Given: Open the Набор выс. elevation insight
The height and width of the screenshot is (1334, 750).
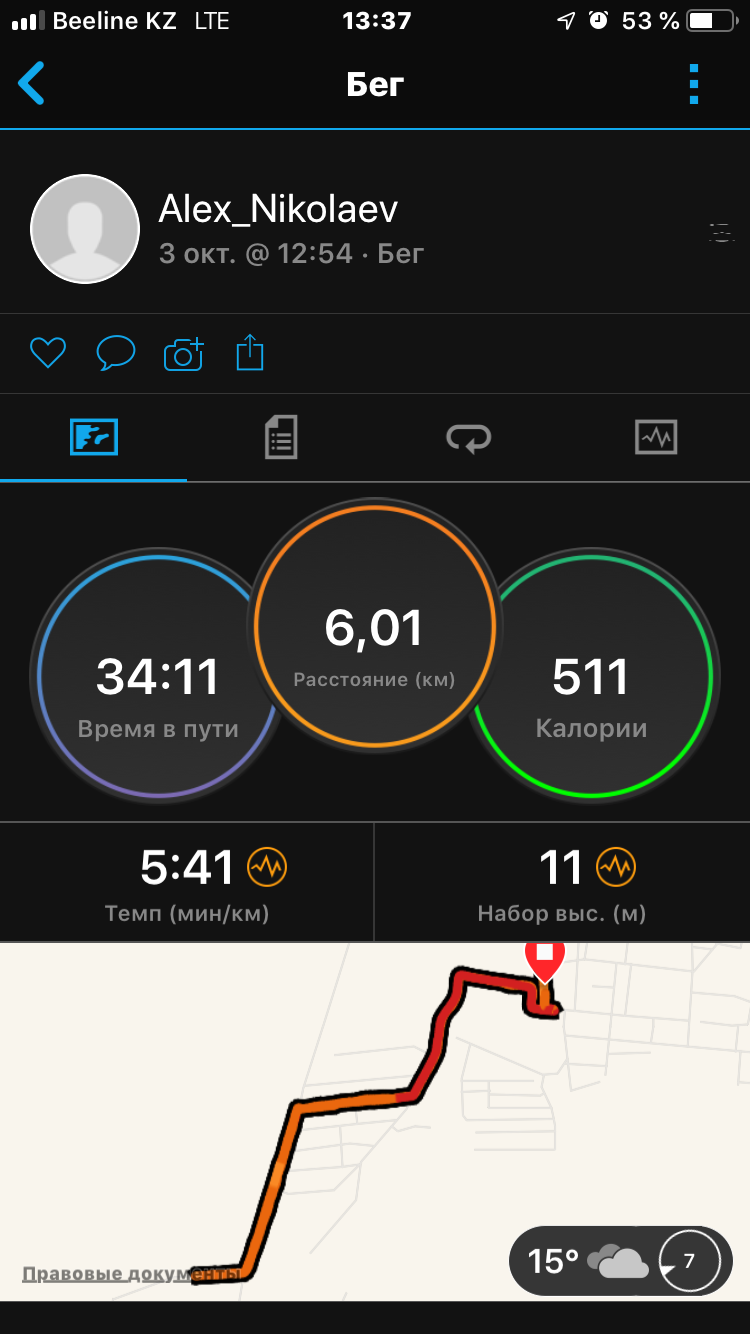Looking at the screenshot, I should (x=616, y=867).
